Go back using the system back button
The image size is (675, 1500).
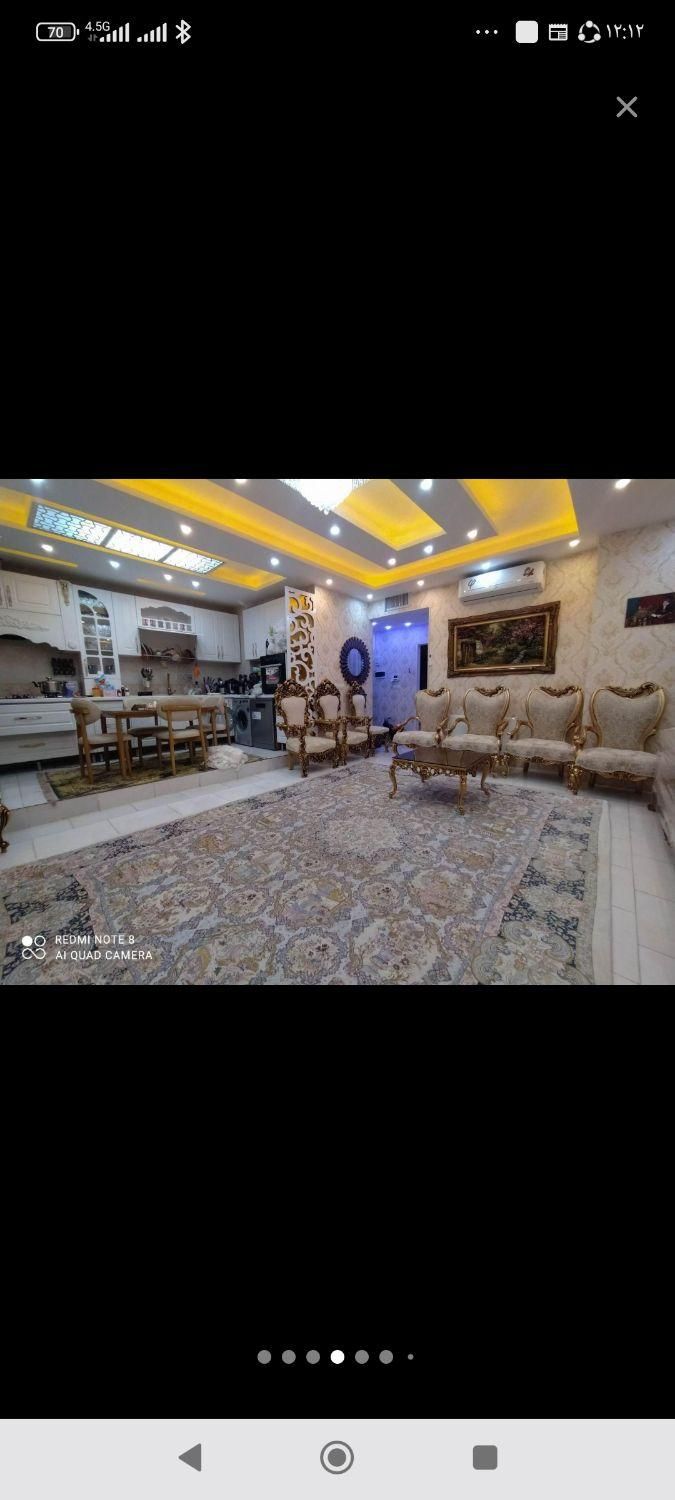pyautogui.click(x=190, y=1457)
